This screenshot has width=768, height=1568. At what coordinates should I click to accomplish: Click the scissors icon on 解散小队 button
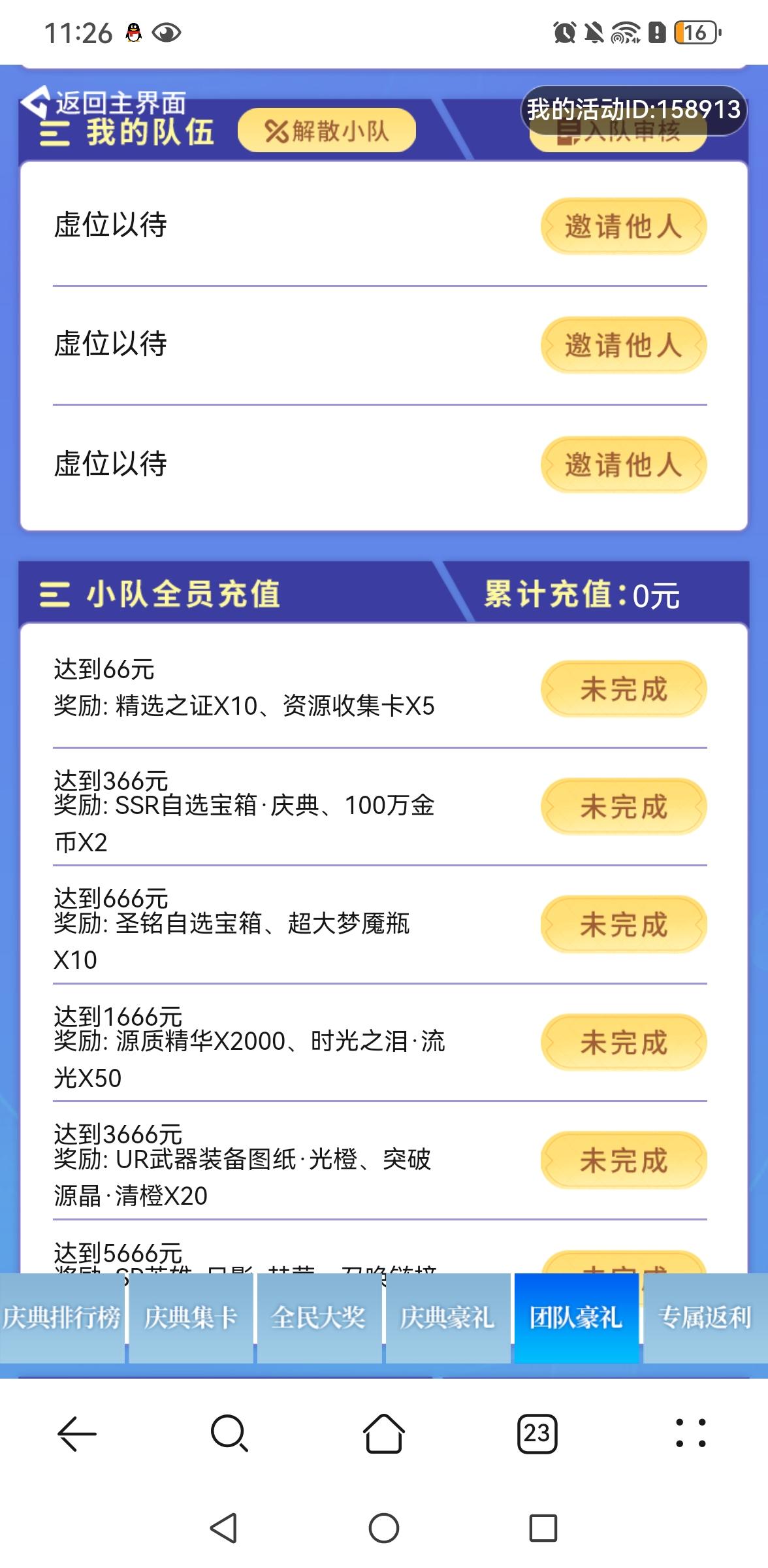tap(278, 131)
